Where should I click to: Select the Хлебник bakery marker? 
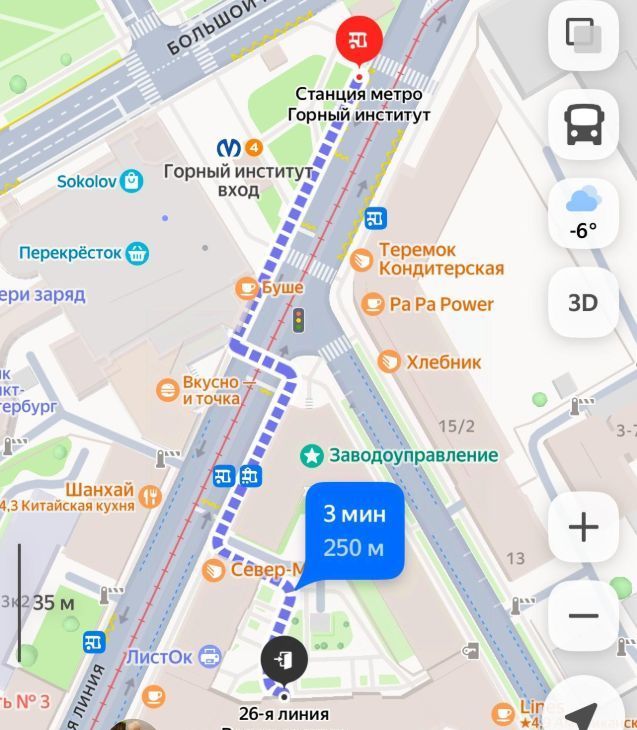pos(390,362)
